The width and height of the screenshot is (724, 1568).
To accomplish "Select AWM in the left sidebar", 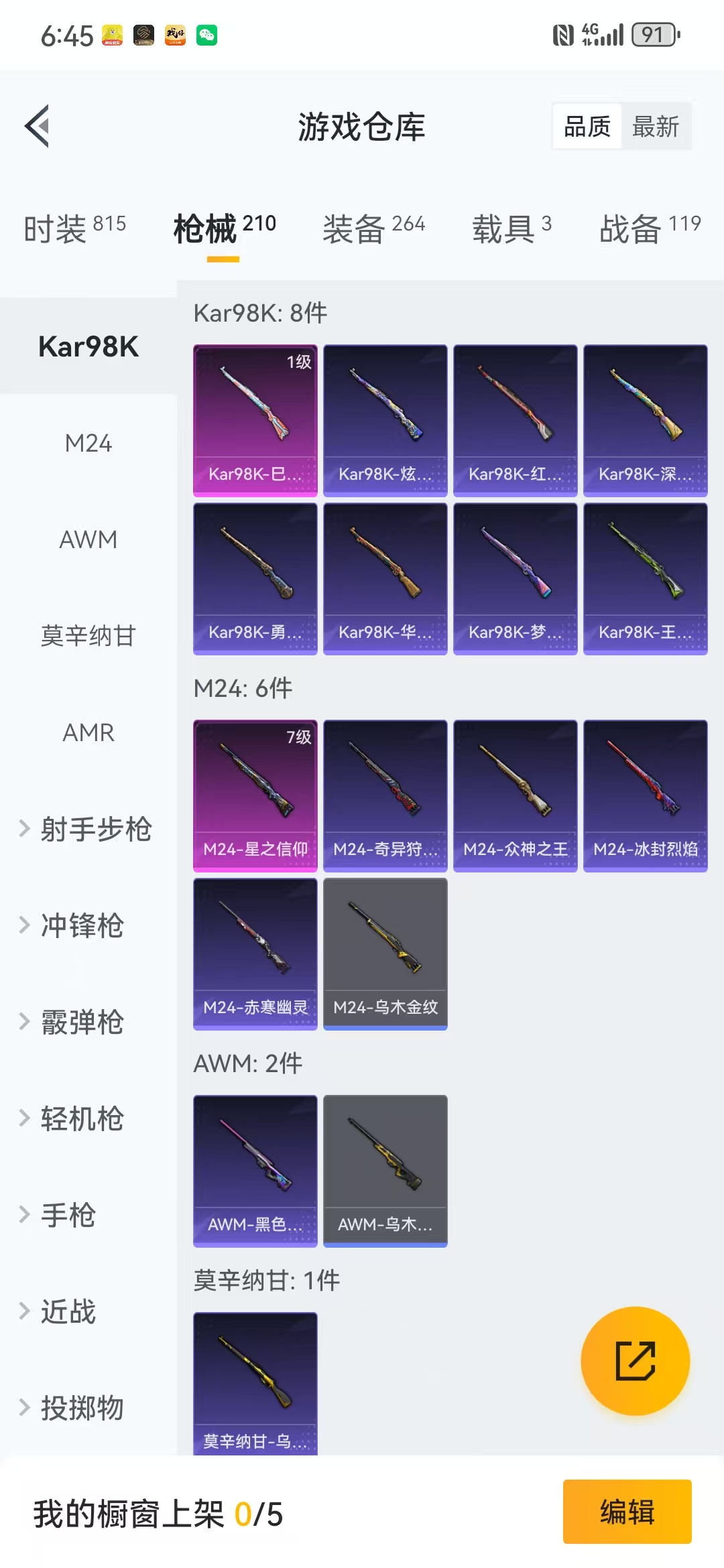I will pos(88,539).
